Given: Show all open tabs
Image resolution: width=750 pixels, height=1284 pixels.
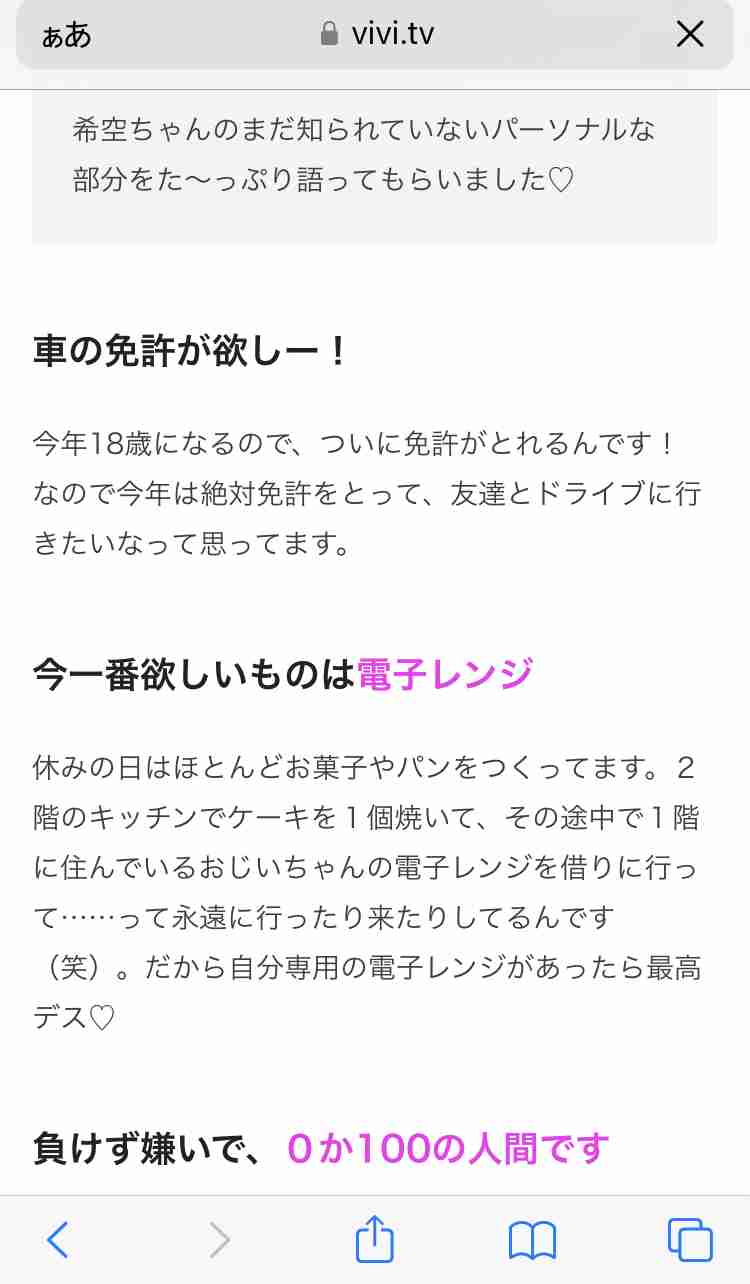Looking at the screenshot, I should 690,1241.
